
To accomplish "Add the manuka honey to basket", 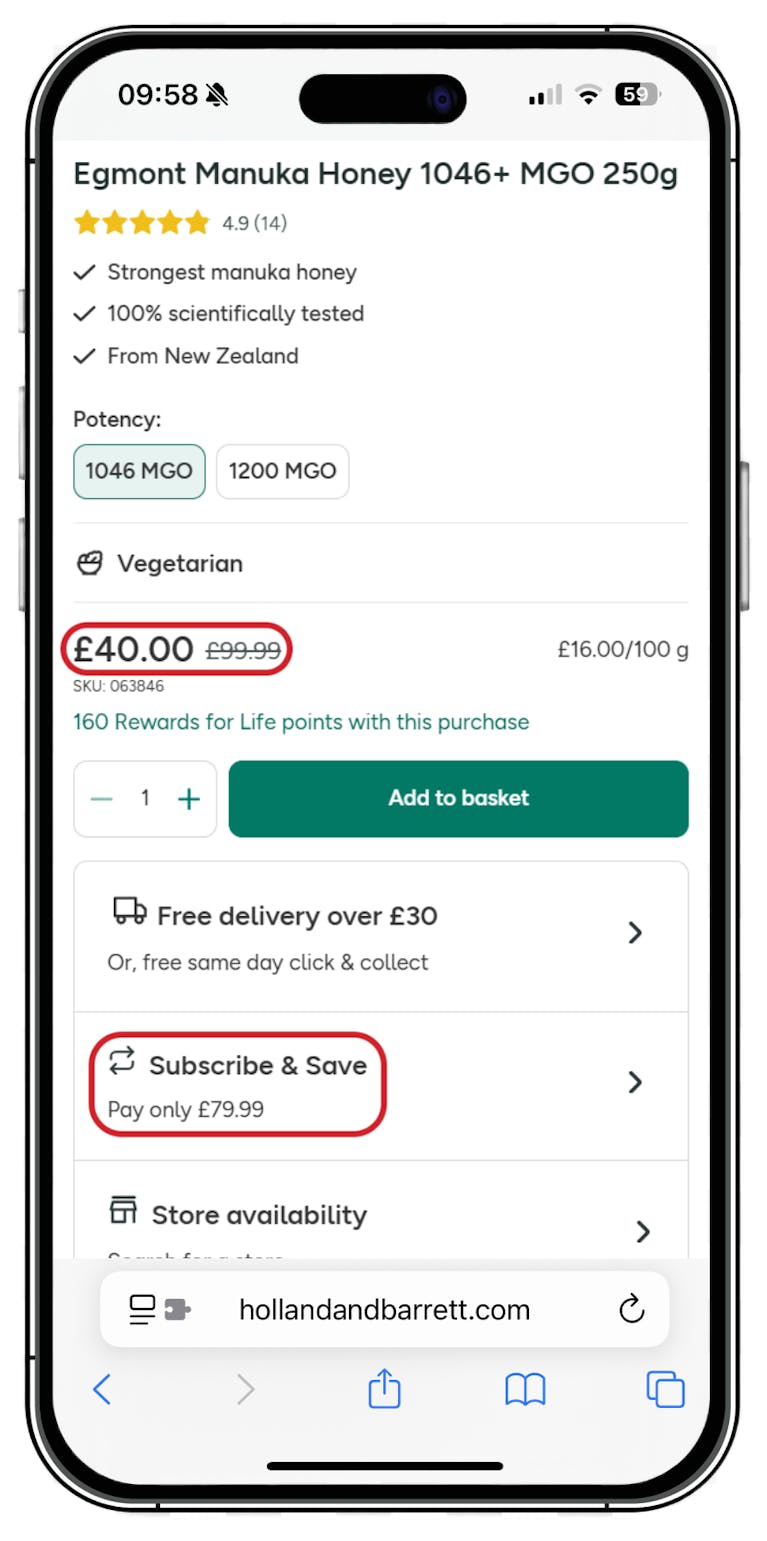I will pos(458,799).
